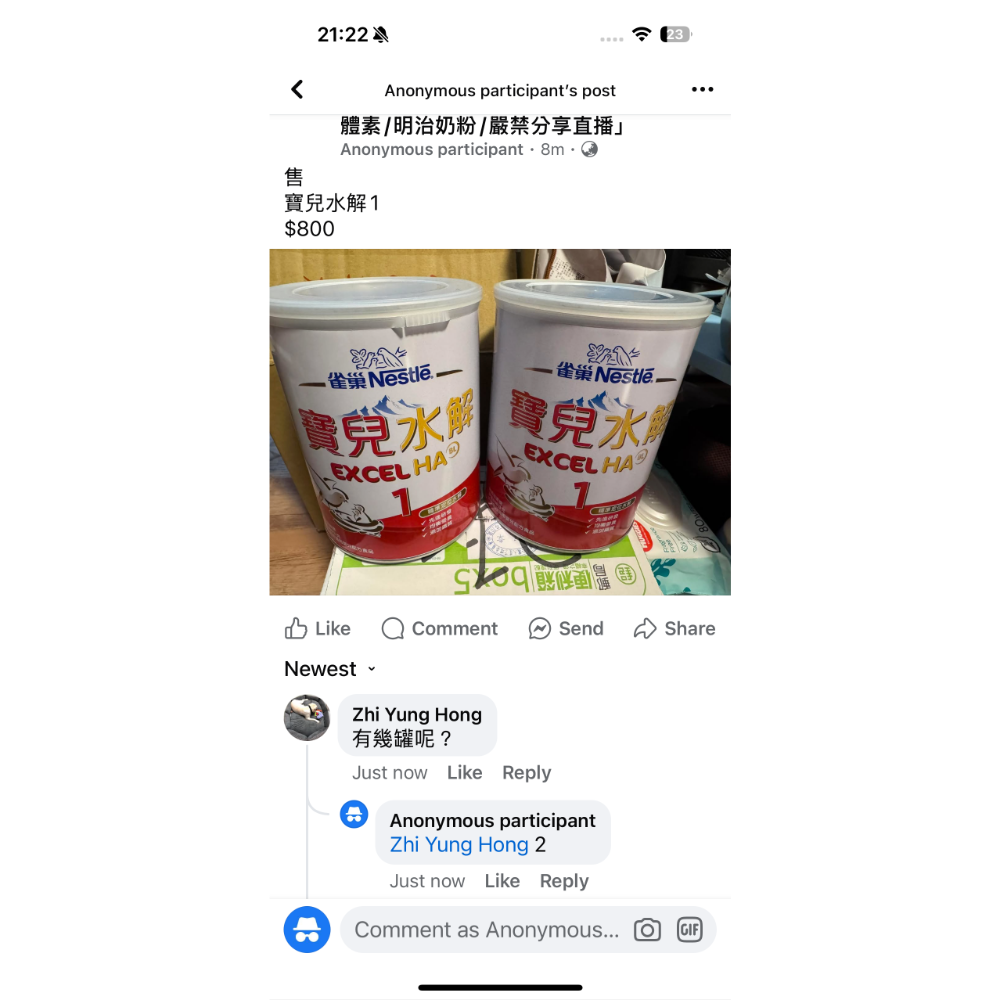Focus the Comment as Anonymous field
The height and width of the screenshot is (1000, 1000).
point(486,930)
